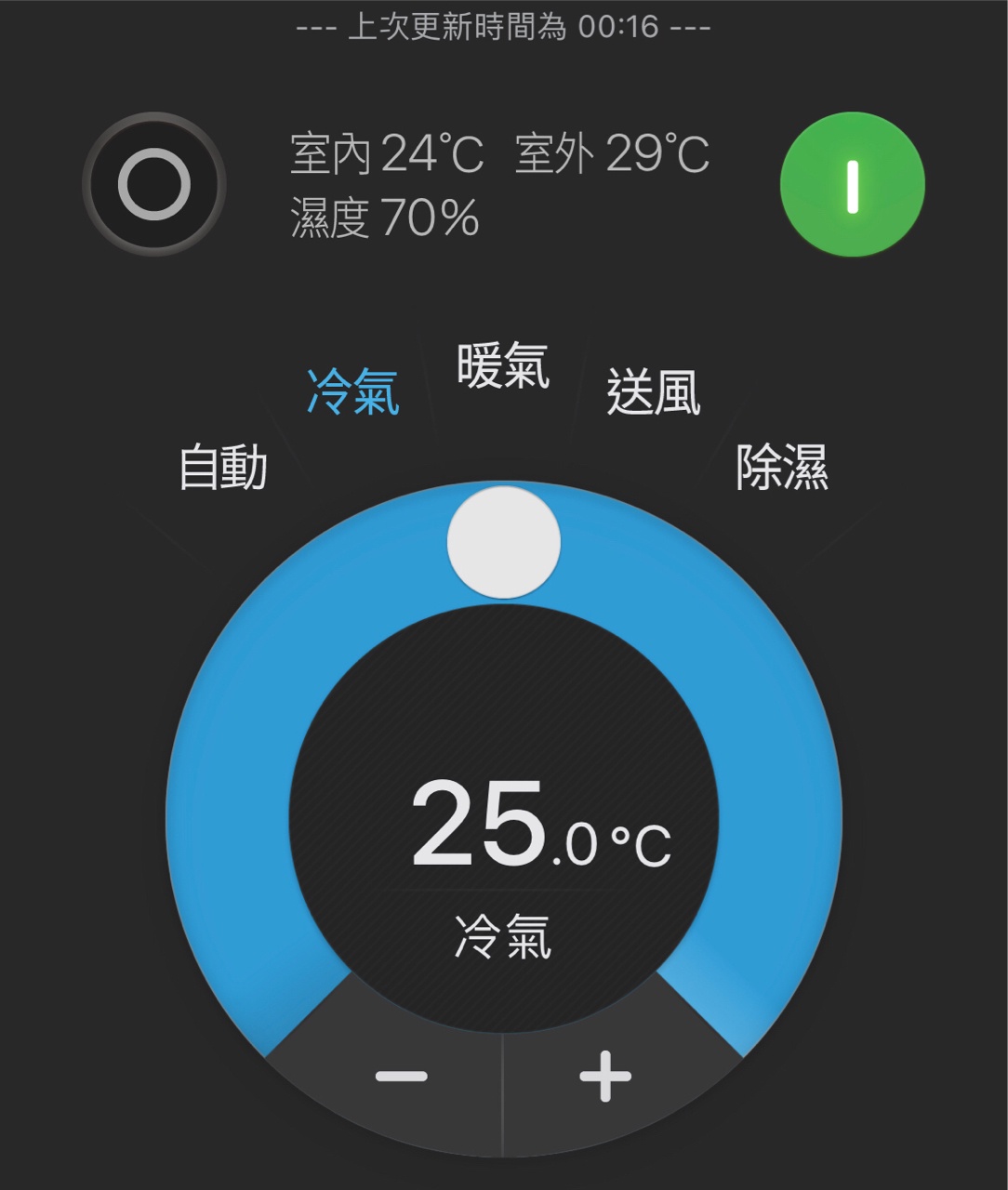Switch to 暖氣 heating mode
The width and height of the screenshot is (1008, 1190).
[503, 365]
